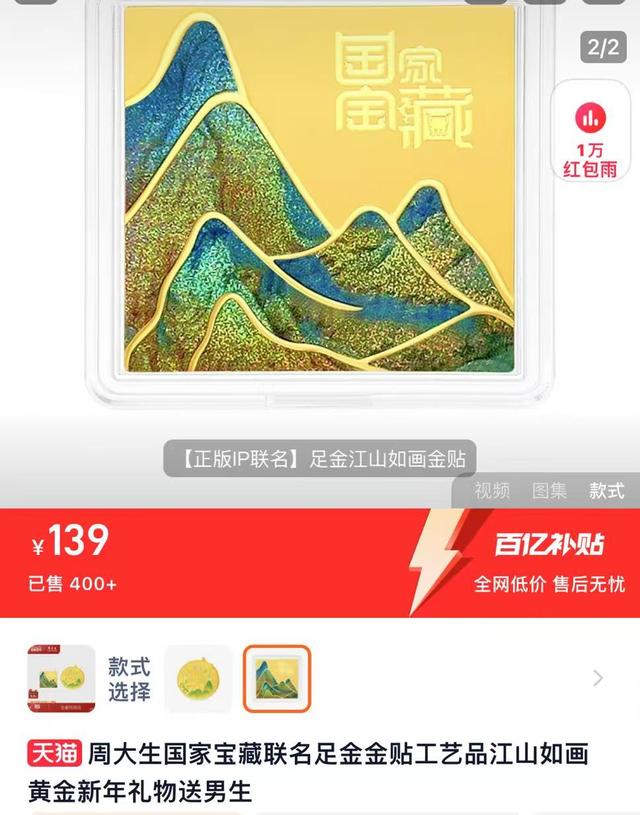Screen dimensions: 640x815
Task: Select the 款式 media tab
Action: (x=606, y=491)
